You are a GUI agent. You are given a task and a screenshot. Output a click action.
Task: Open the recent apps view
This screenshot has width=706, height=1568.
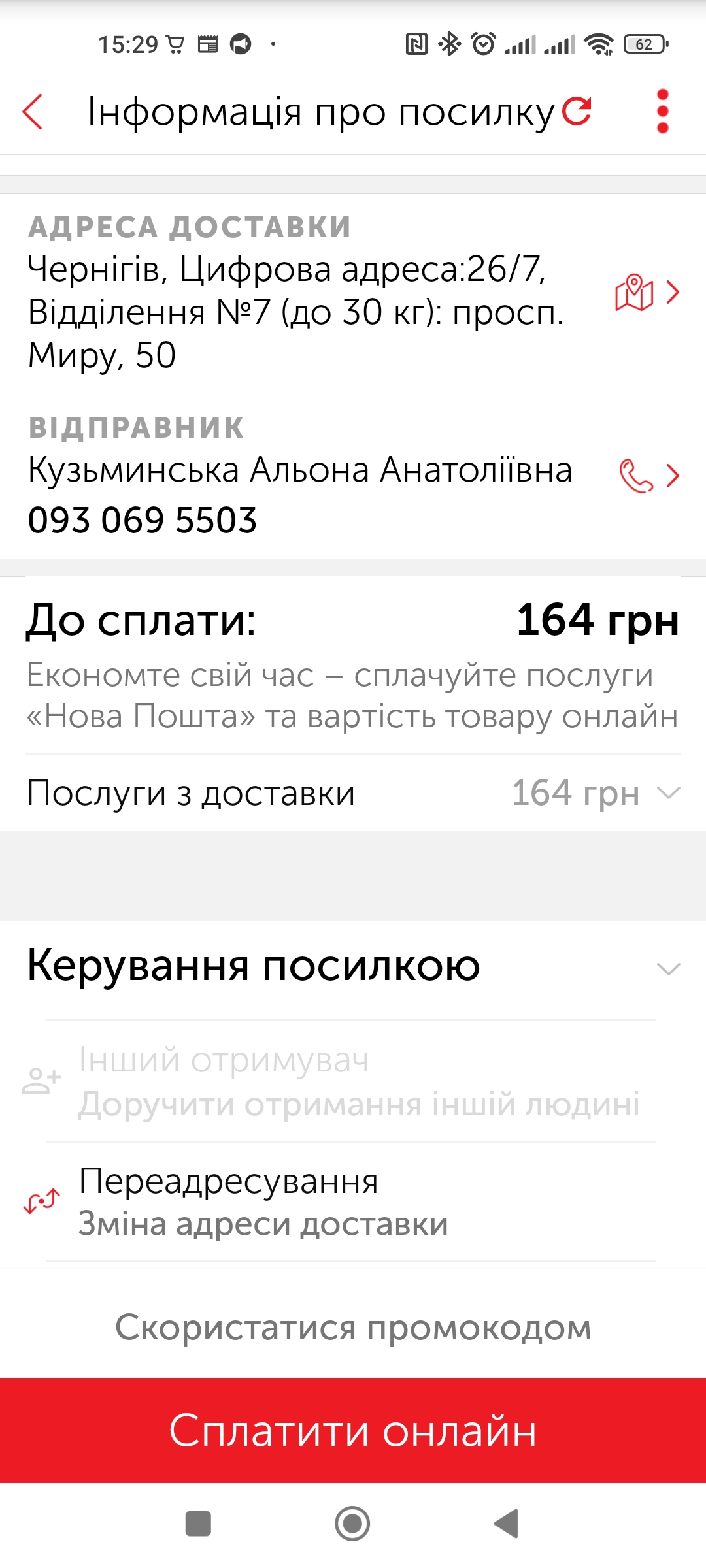point(198,1524)
